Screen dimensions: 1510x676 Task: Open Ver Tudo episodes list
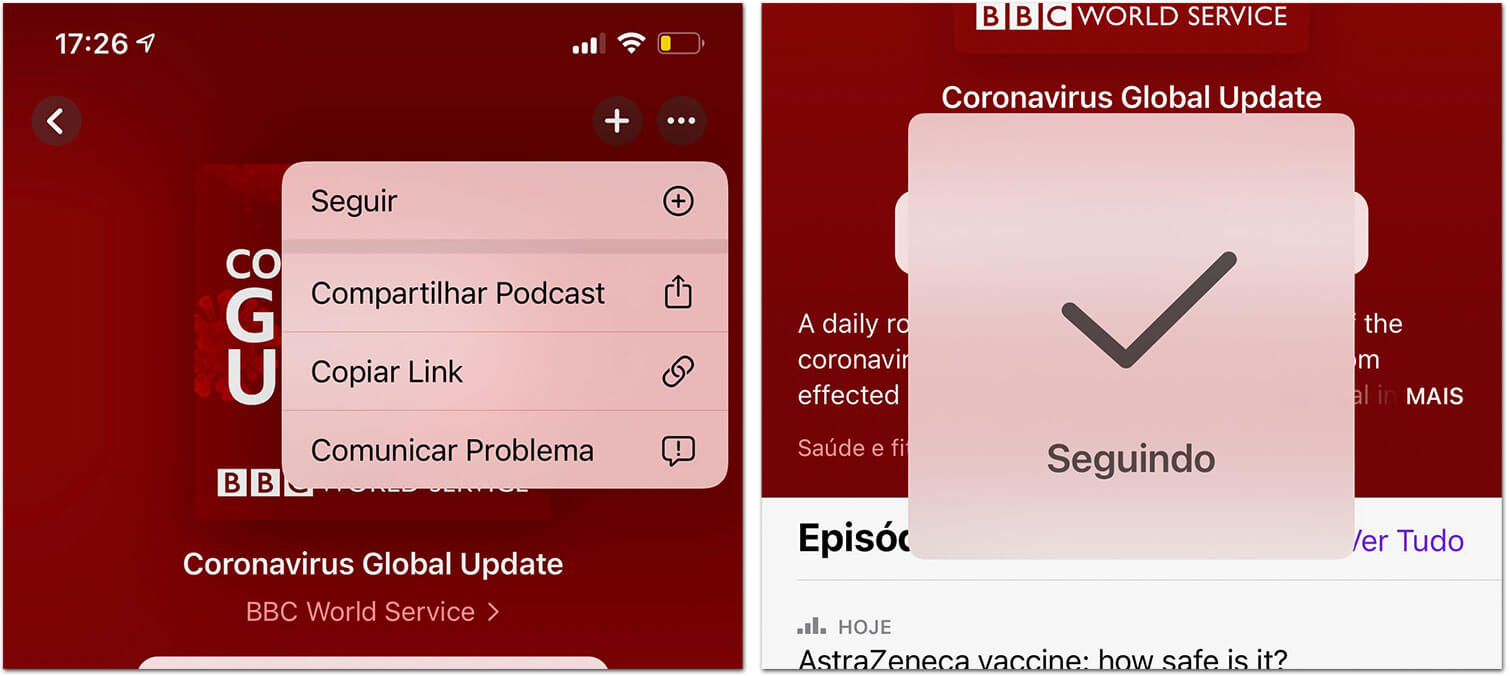[x=1410, y=541]
